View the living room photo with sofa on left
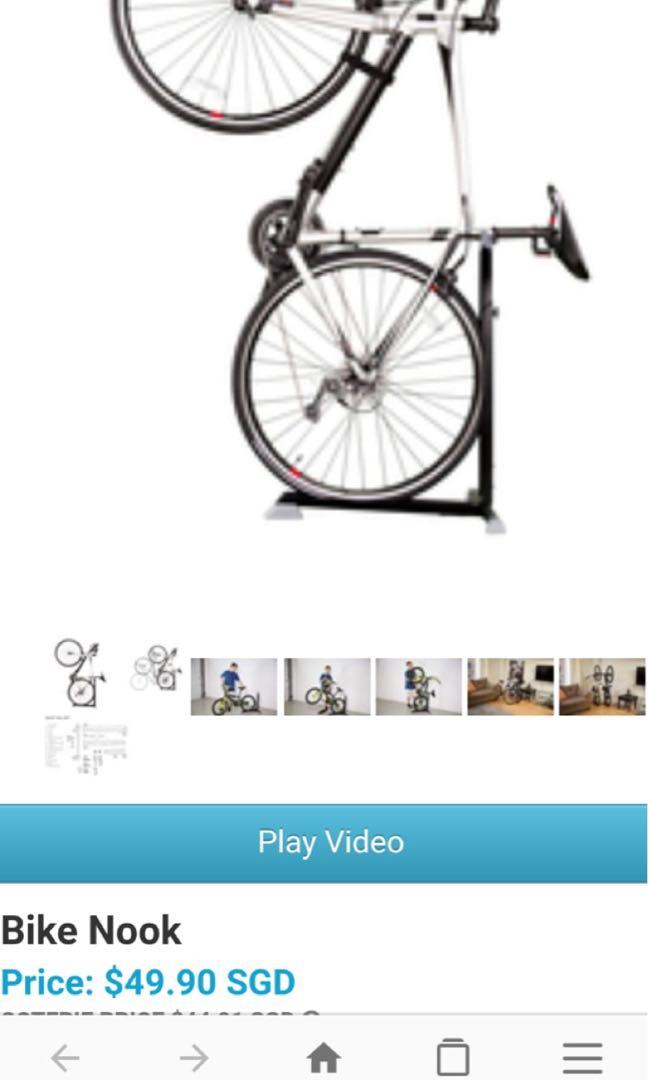This screenshot has height=1080, width=648. (x=510, y=686)
